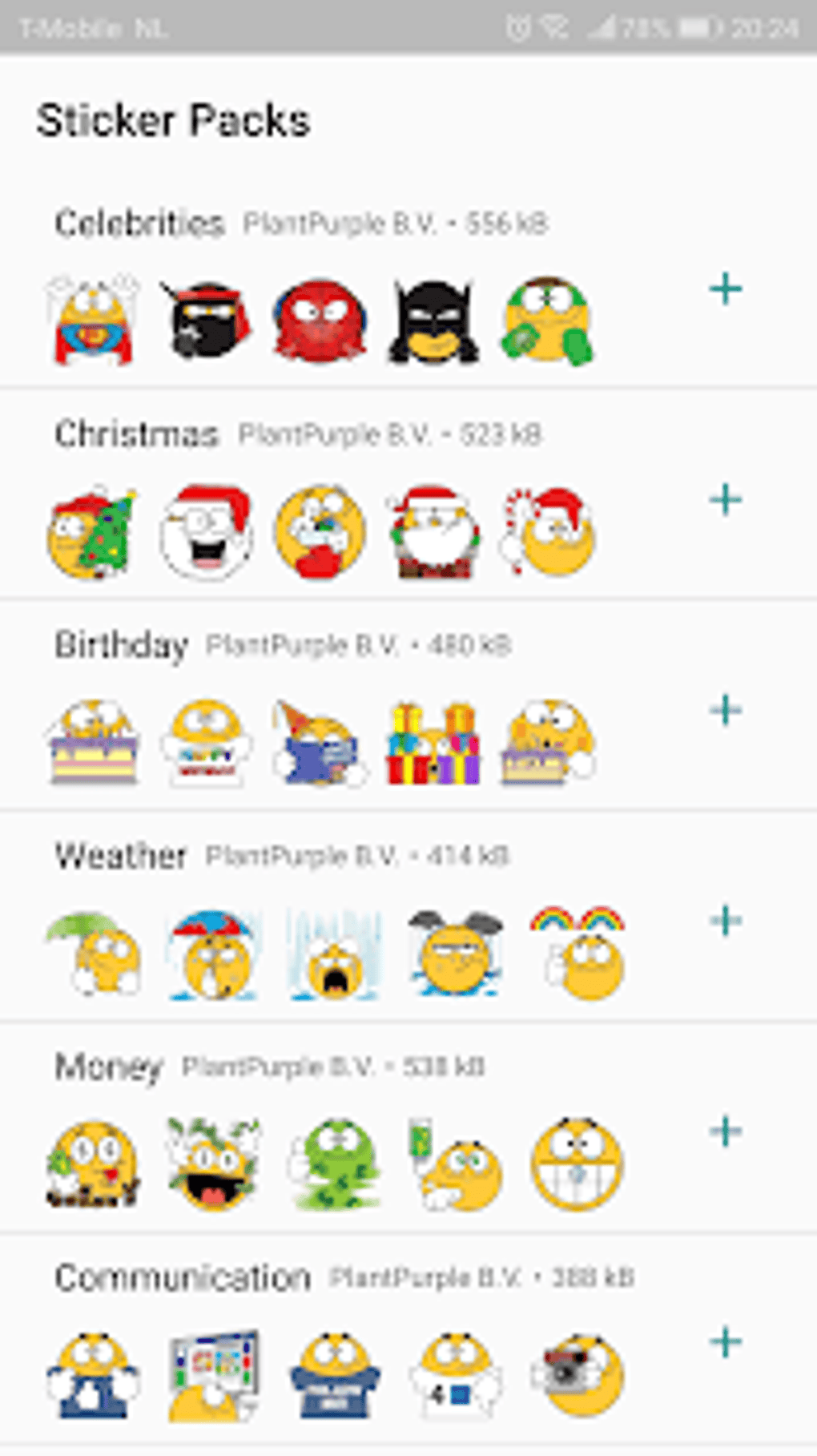Add the Weather sticker pack
This screenshot has width=817, height=1456.
(x=726, y=921)
